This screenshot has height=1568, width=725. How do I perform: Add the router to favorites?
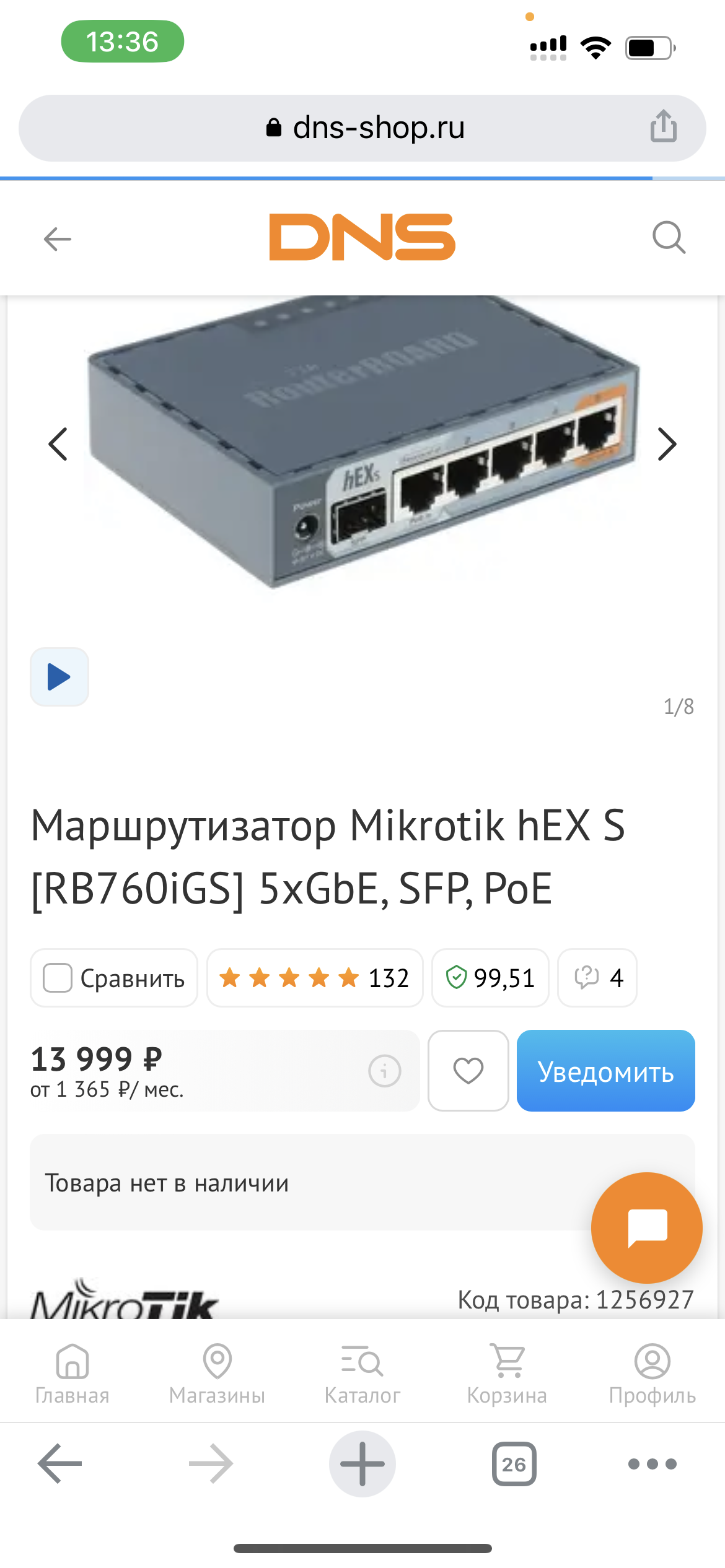[x=468, y=1071]
